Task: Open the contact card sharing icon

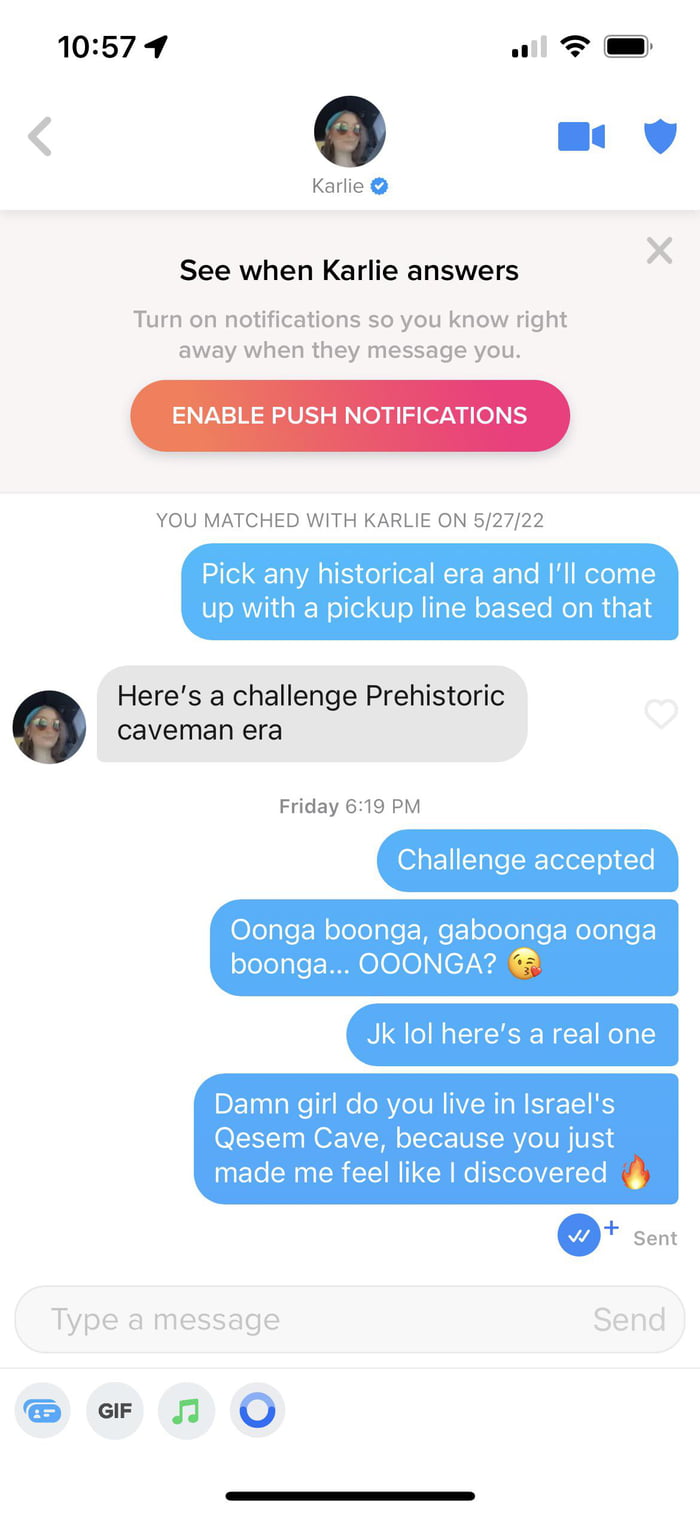Action: point(42,1411)
